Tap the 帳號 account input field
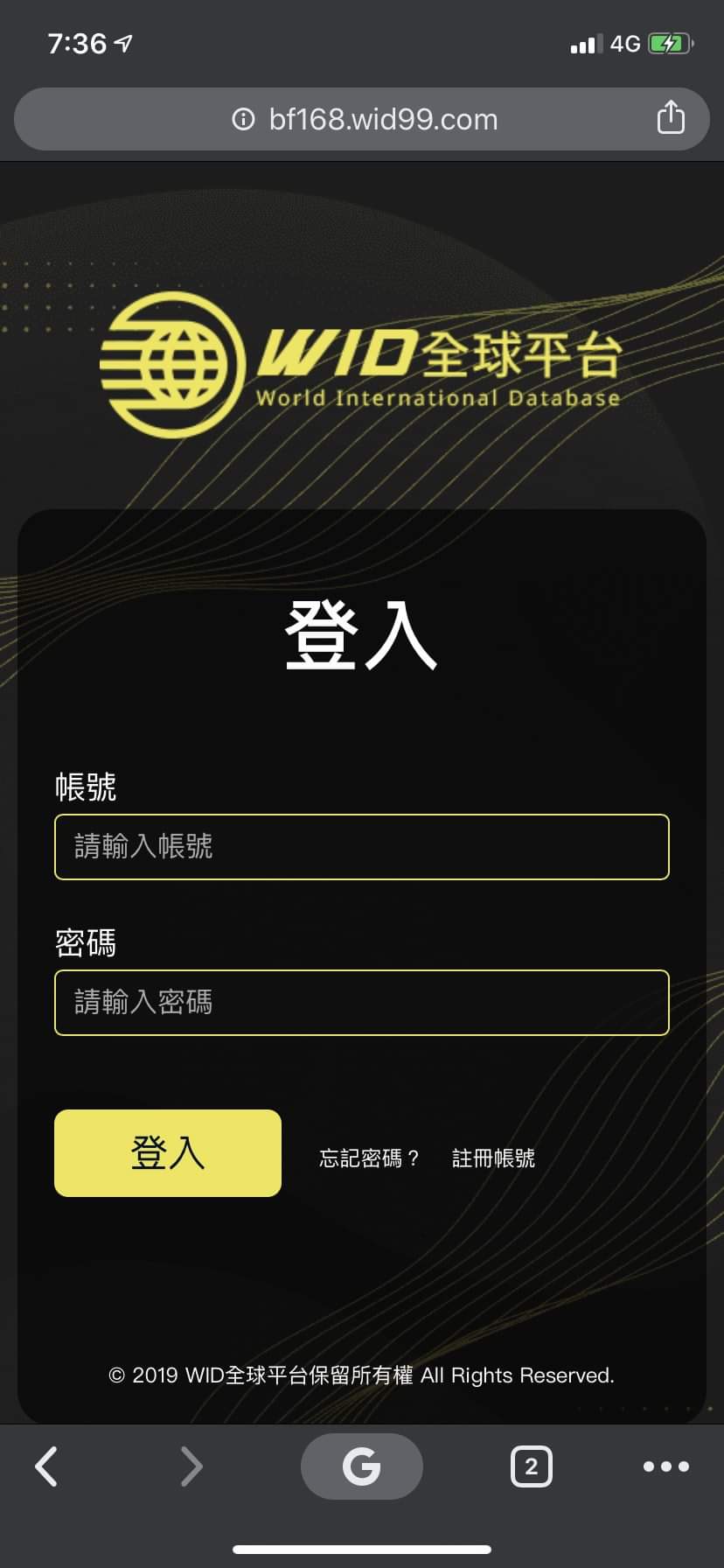This screenshot has width=724, height=1568. click(361, 847)
